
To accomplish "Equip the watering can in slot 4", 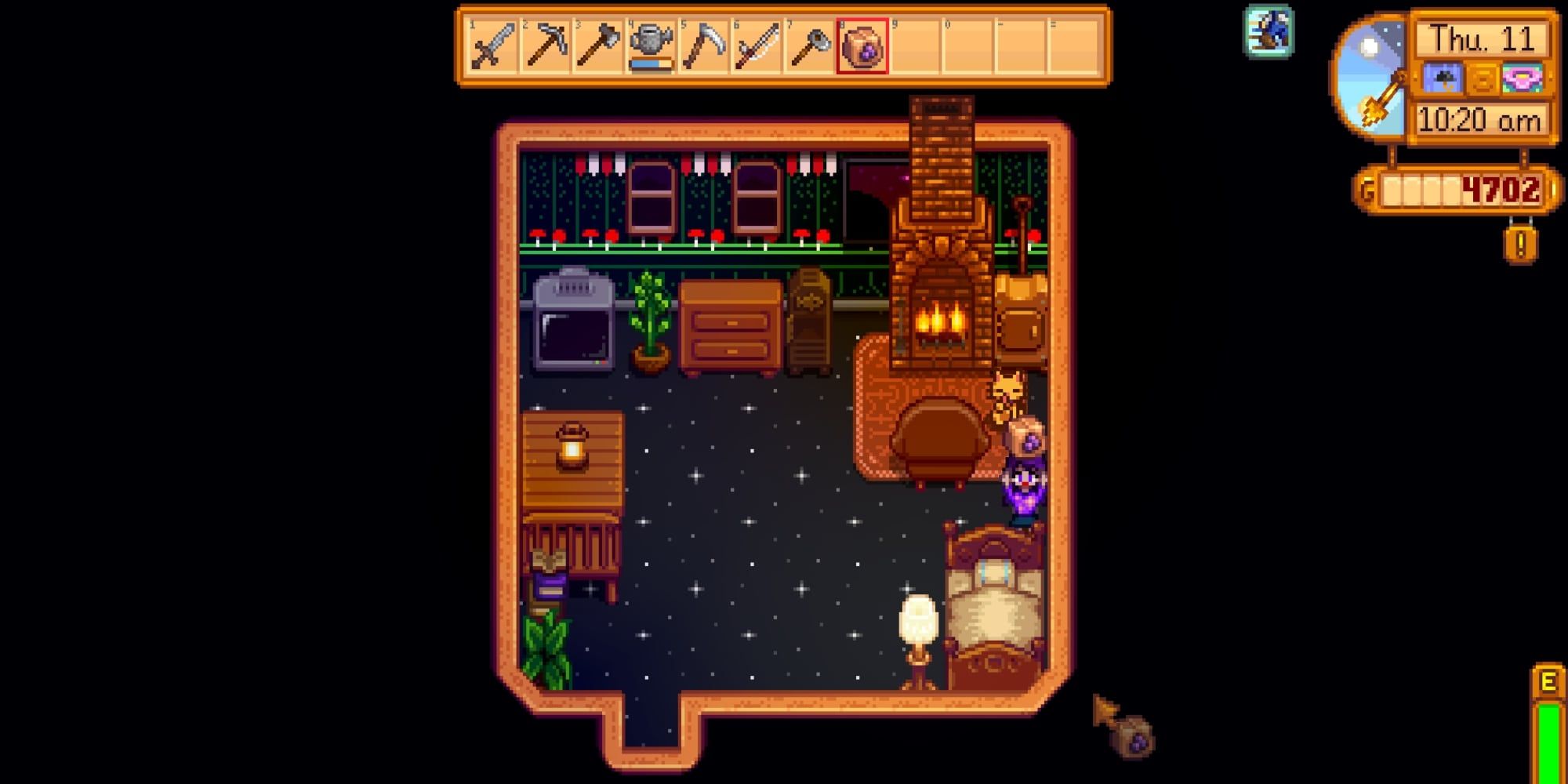I will point(652,46).
